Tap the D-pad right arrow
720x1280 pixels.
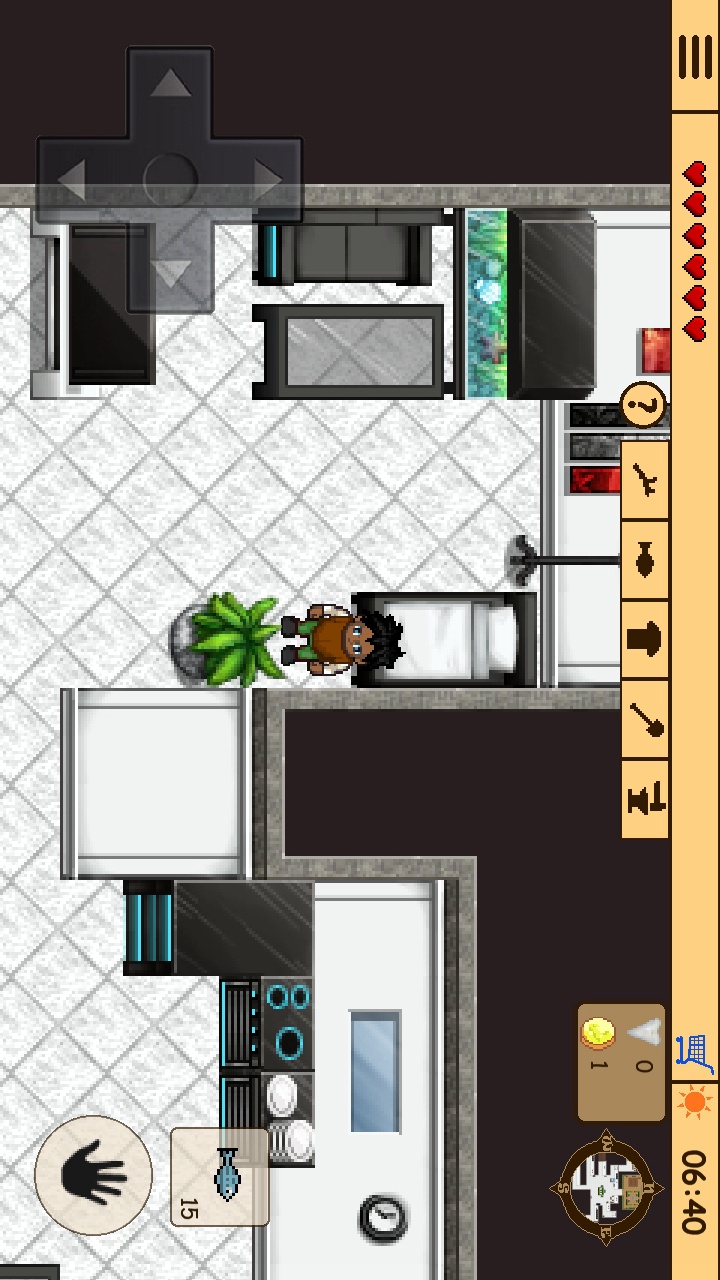click(267, 180)
